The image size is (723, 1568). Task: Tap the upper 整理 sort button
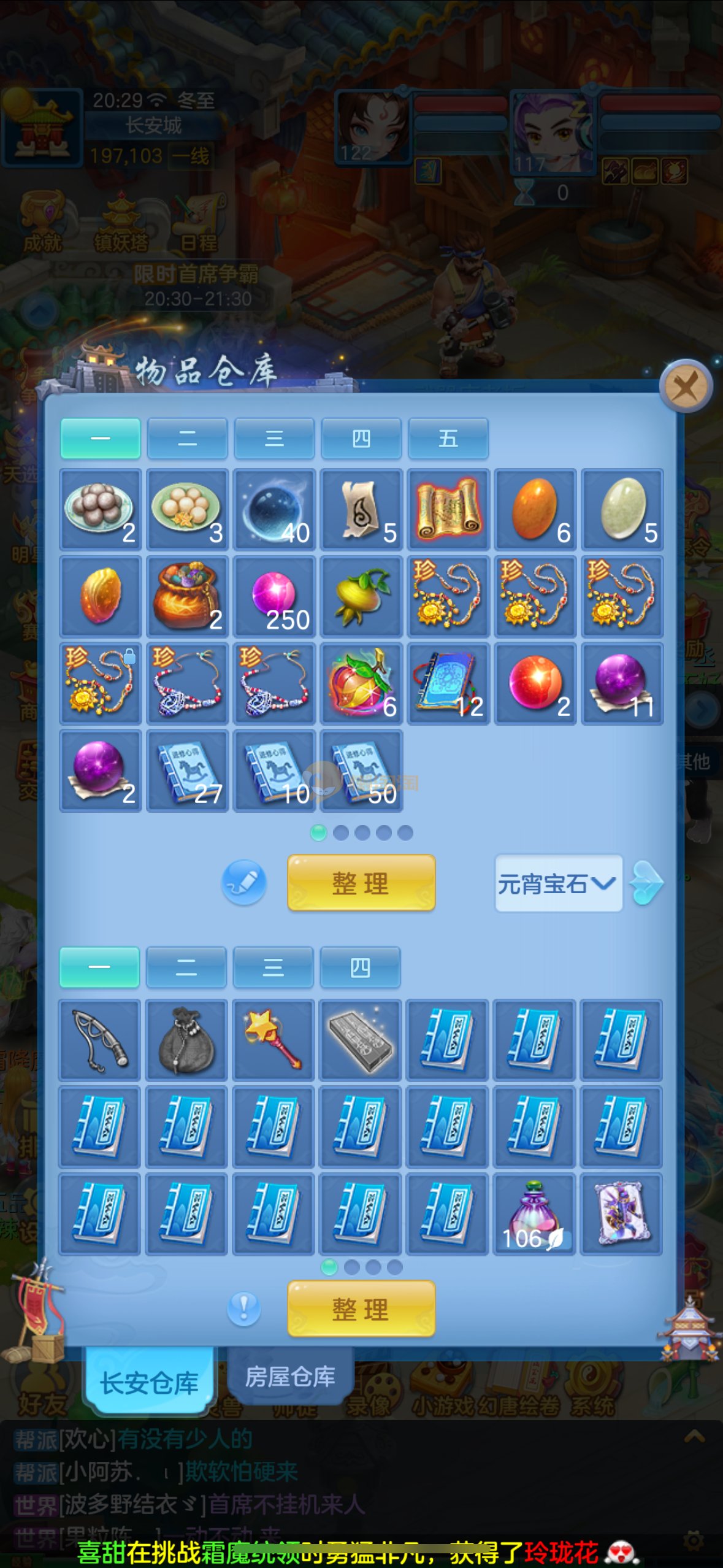pos(361,883)
